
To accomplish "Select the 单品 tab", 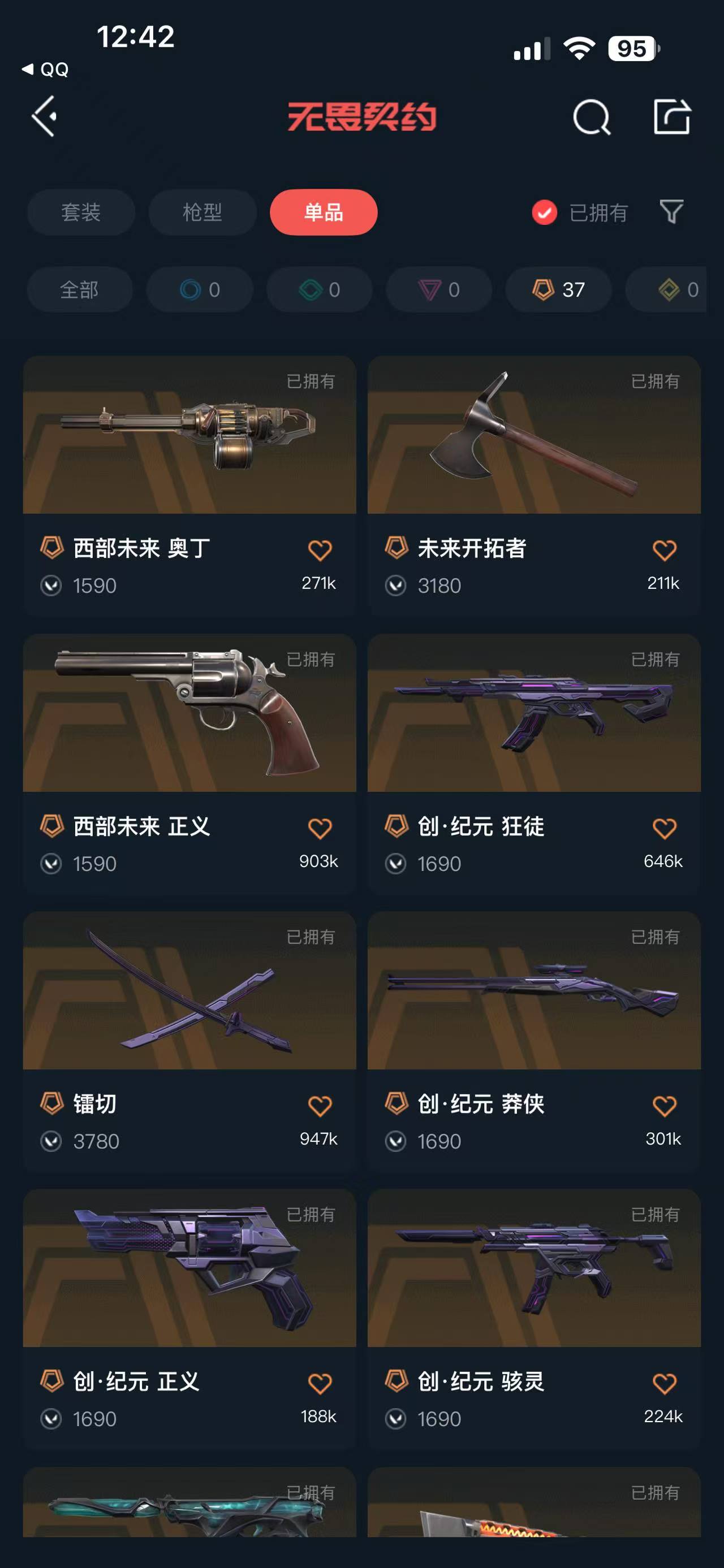I will coord(324,213).
